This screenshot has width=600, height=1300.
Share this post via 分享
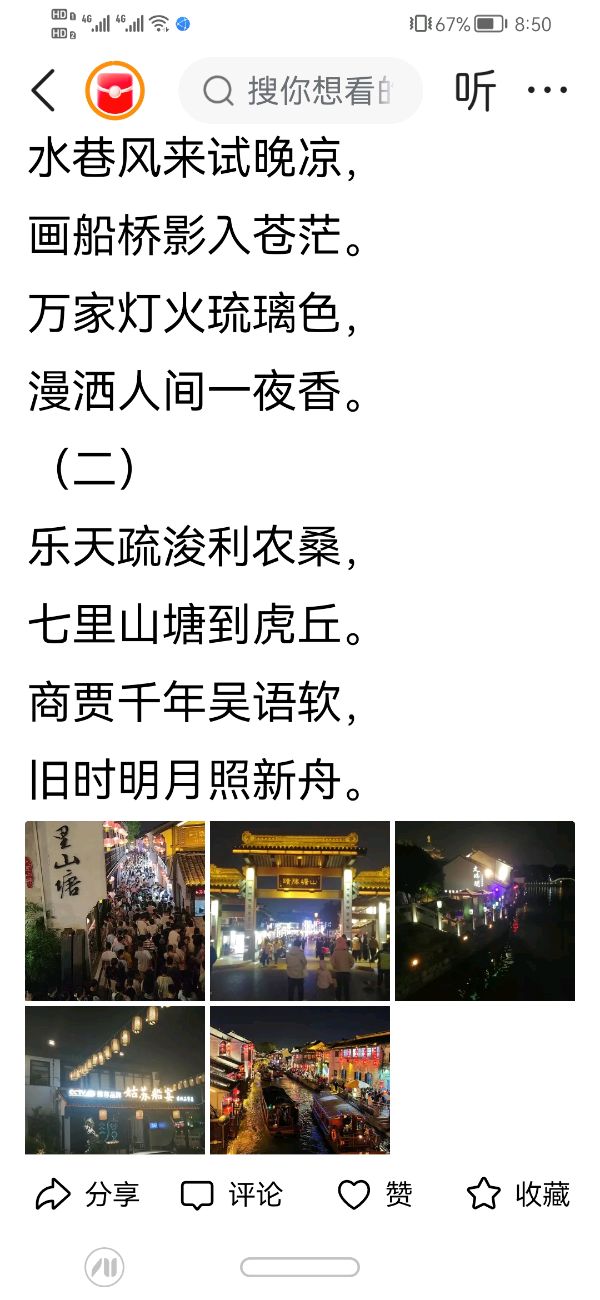coord(87,1194)
